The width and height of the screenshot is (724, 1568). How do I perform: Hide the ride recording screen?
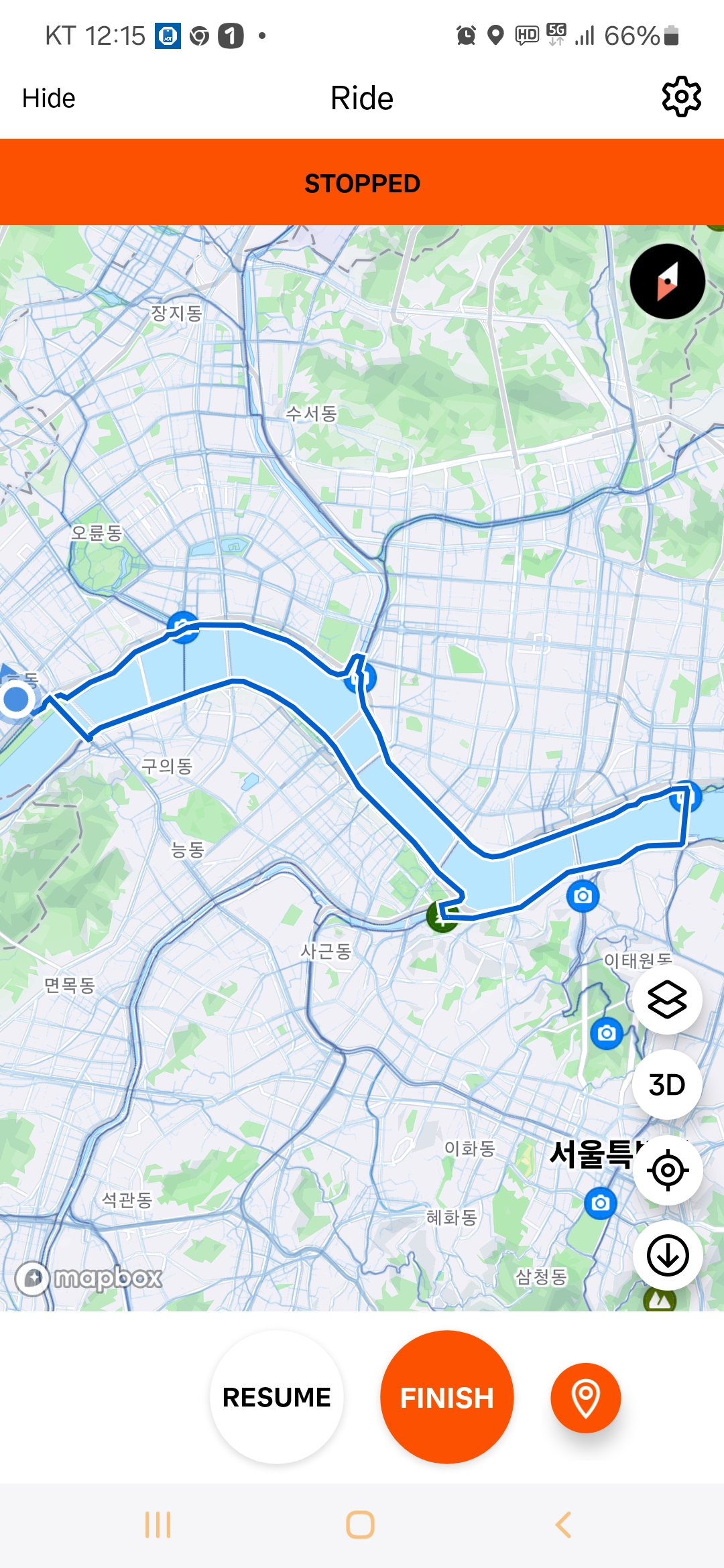coord(48,99)
